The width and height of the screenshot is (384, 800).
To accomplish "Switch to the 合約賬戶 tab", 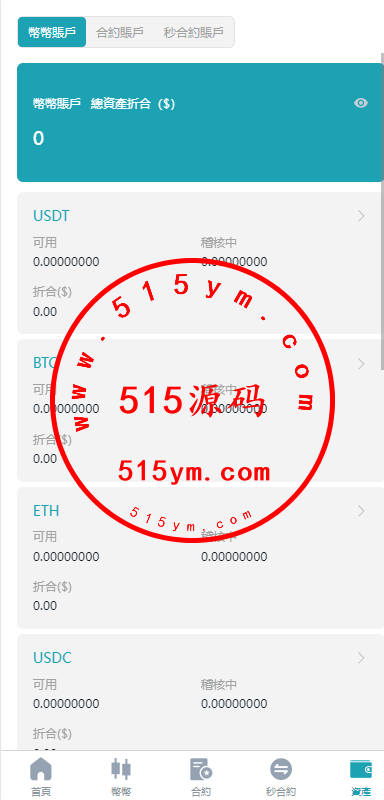I will (120, 32).
